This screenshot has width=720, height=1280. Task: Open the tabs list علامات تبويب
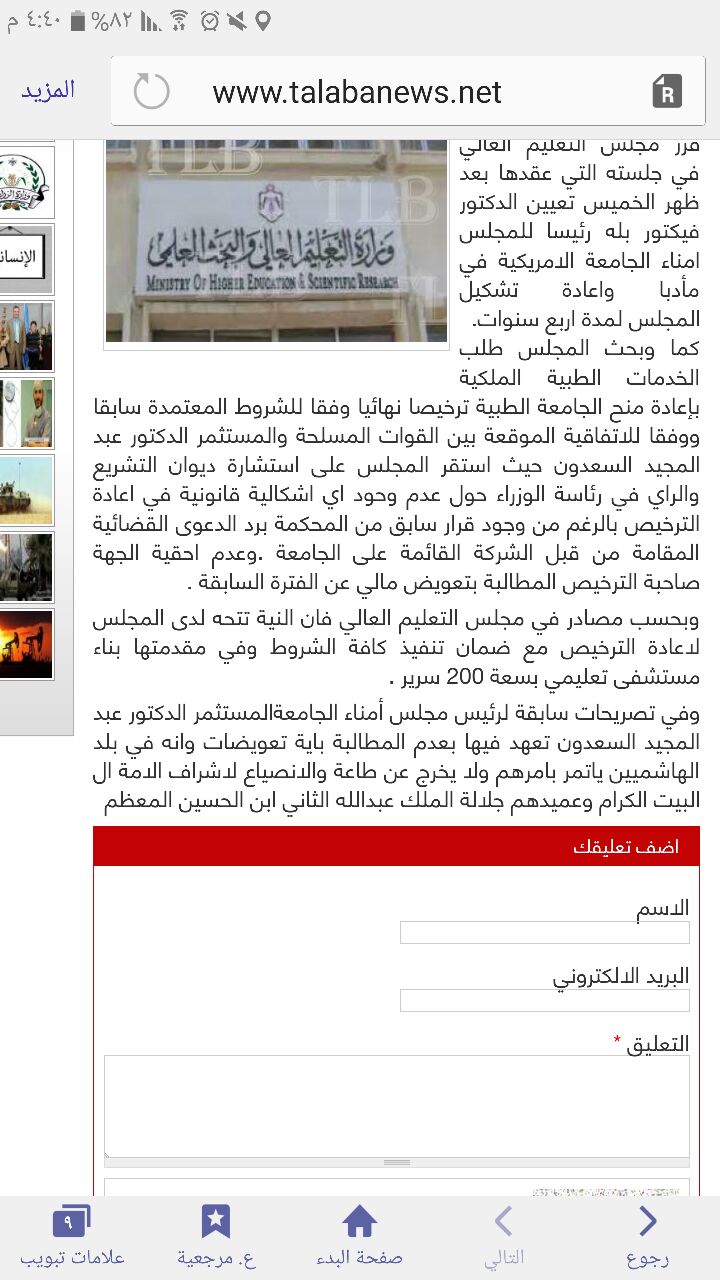(72, 1236)
